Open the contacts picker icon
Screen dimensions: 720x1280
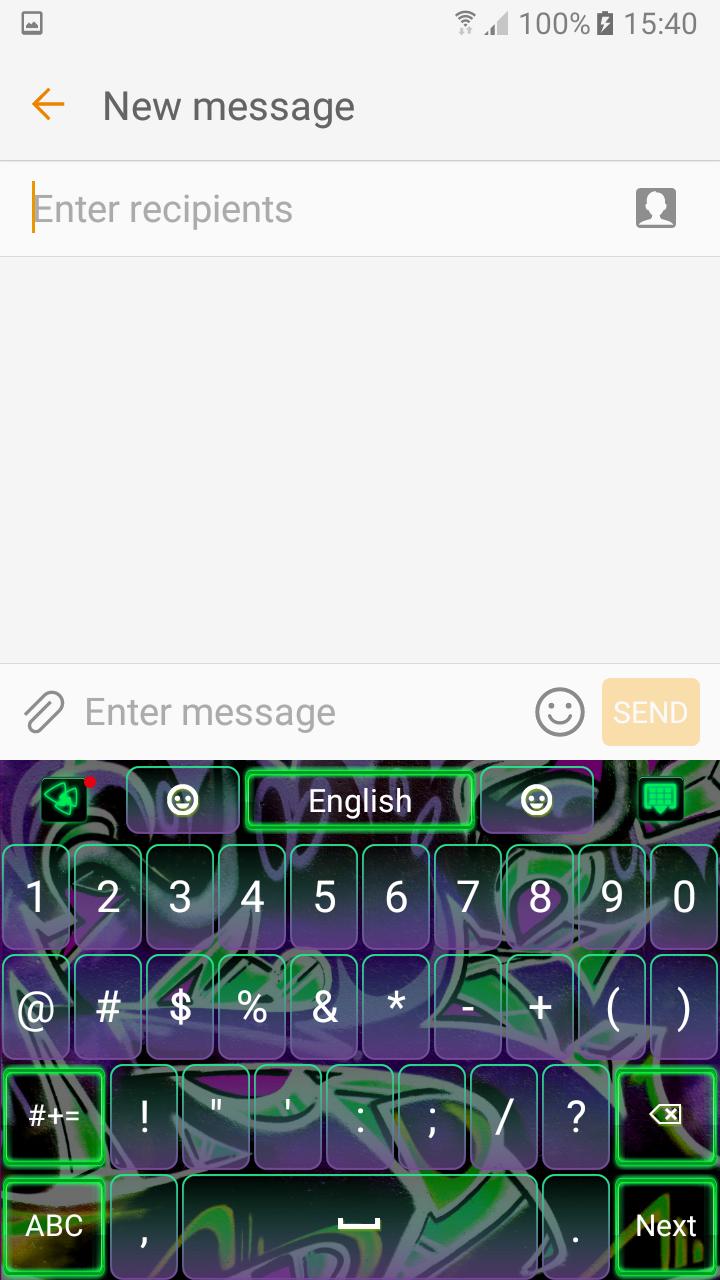[655, 208]
